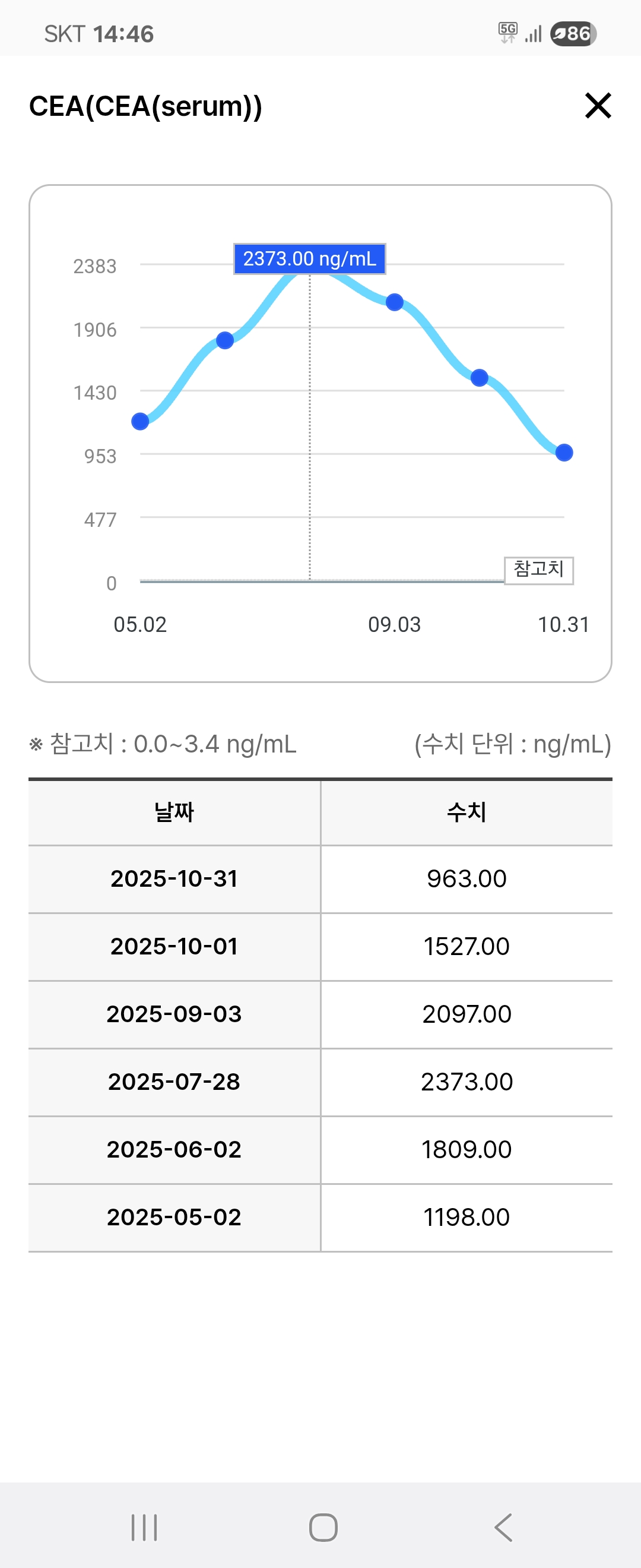Select the 10.31 data point on the chart

pyautogui.click(x=564, y=453)
